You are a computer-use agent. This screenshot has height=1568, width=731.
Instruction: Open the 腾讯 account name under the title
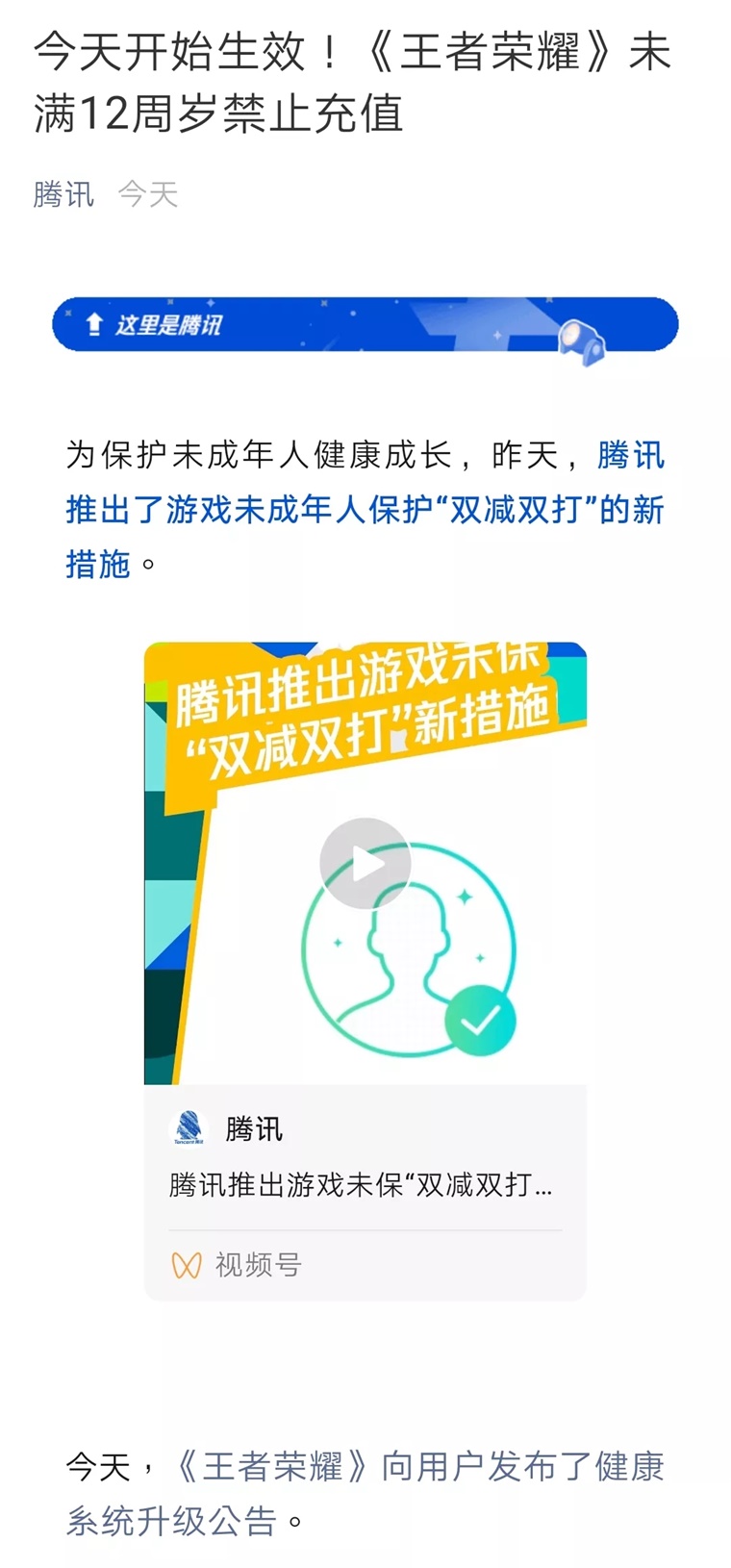[63, 195]
